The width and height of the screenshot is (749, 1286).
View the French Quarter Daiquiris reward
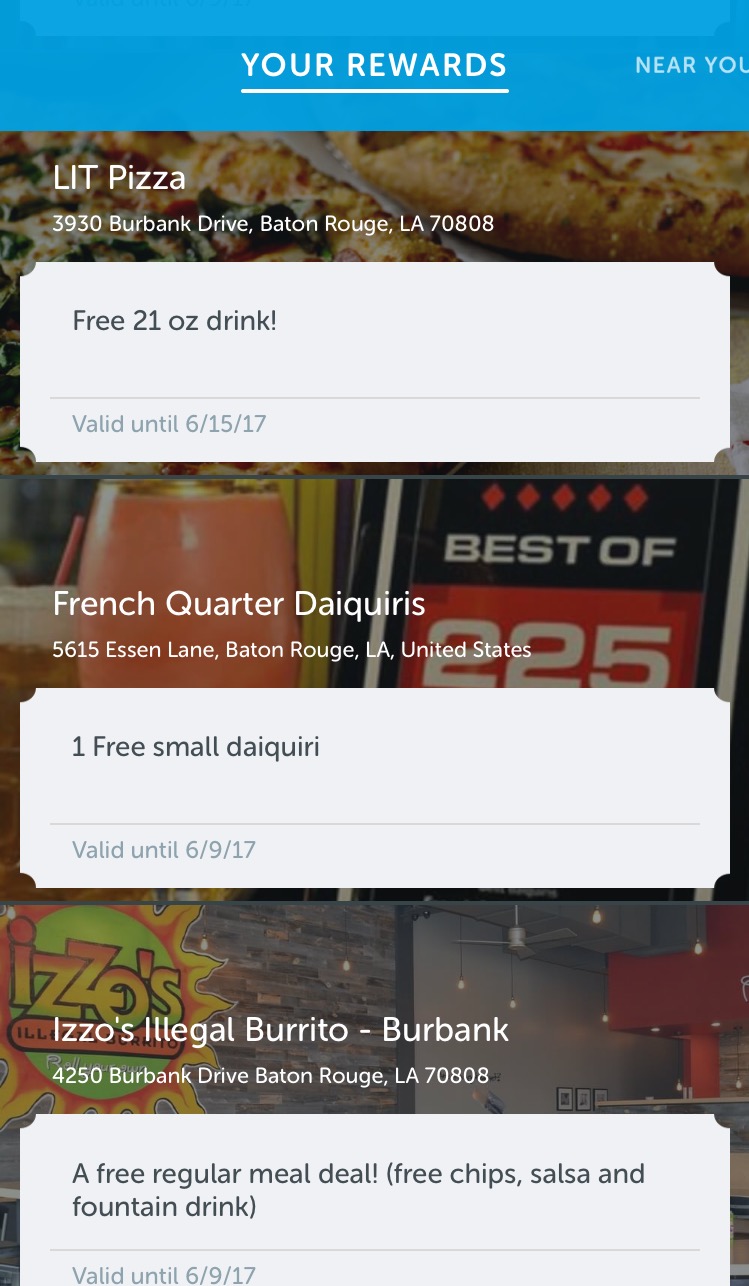pyautogui.click(x=374, y=787)
